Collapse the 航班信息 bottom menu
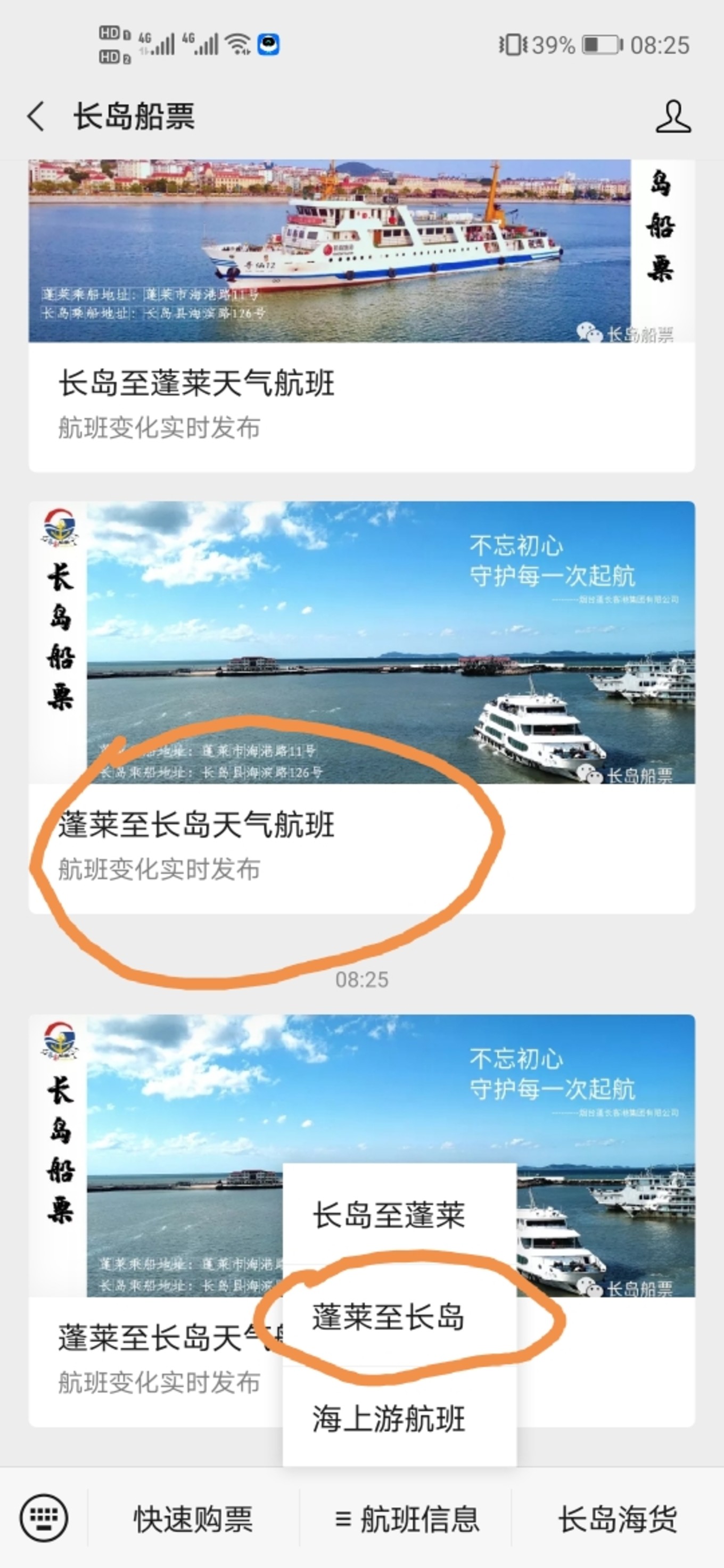This screenshot has width=724, height=1568. point(406,1519)
